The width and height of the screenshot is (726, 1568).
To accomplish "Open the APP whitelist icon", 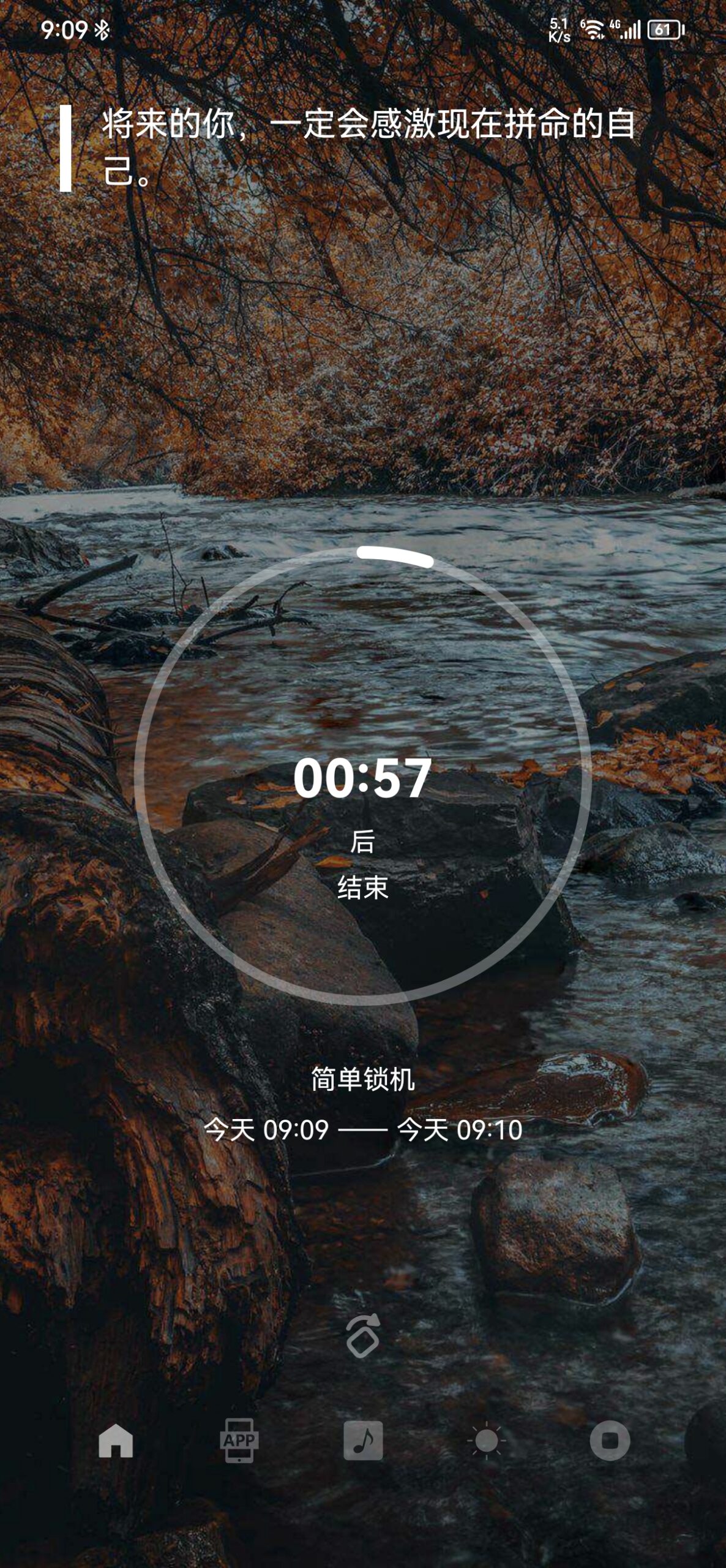I will [239, 1441].
